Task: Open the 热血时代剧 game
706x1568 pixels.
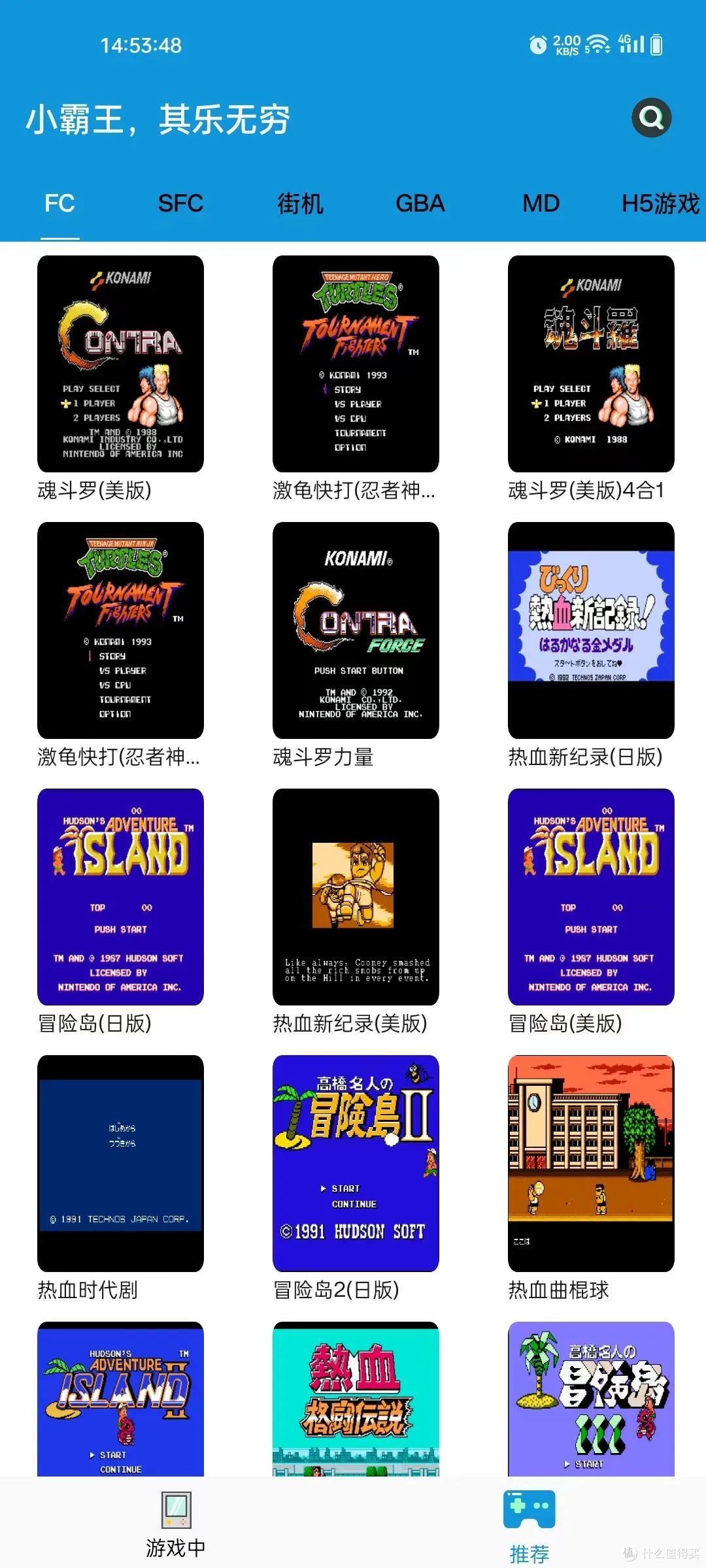Action: point(120,1164)
